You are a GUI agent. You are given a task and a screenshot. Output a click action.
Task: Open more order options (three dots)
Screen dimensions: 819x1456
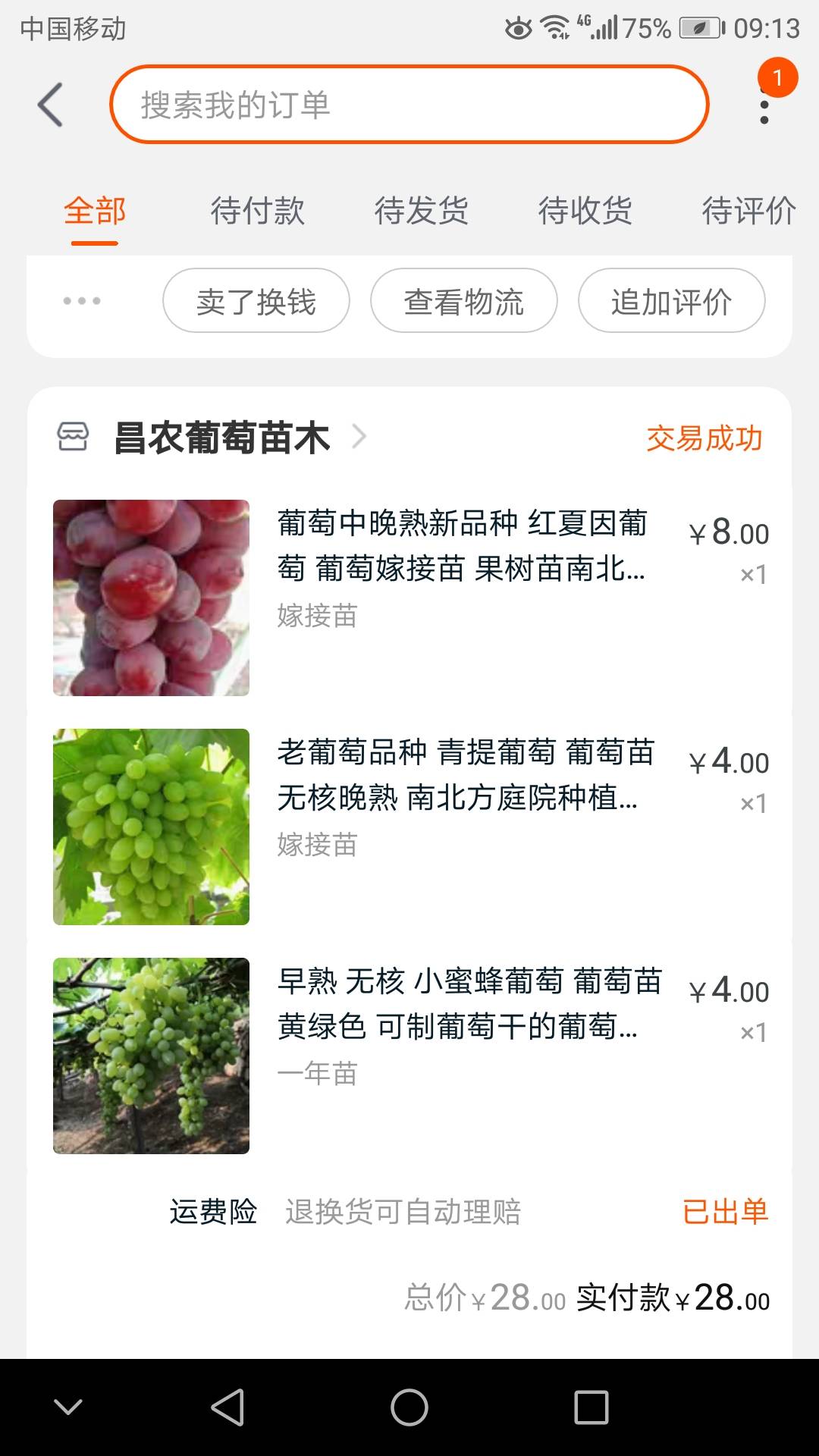[x=82, y=301]
